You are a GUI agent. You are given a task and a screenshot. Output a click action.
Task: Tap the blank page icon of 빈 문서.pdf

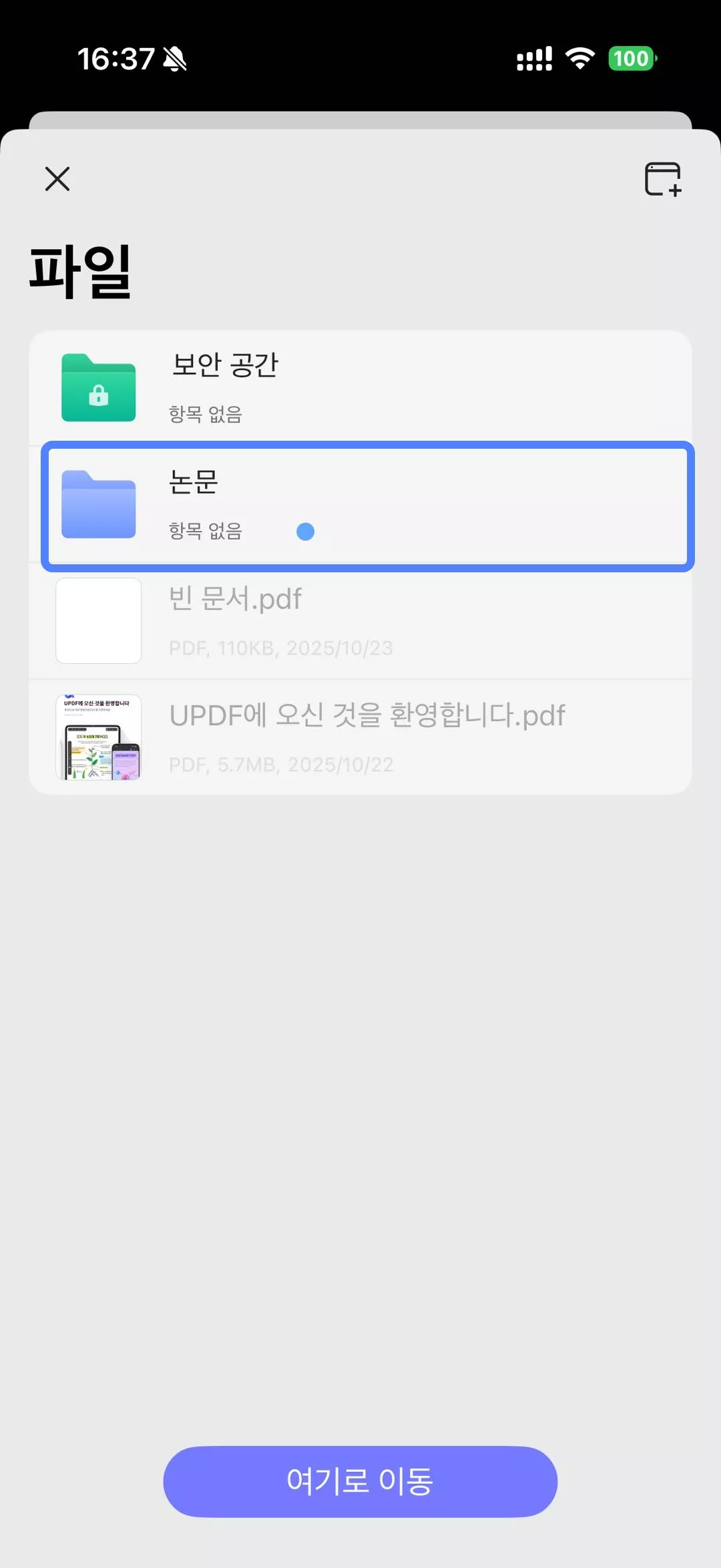[x=98, y=620]
